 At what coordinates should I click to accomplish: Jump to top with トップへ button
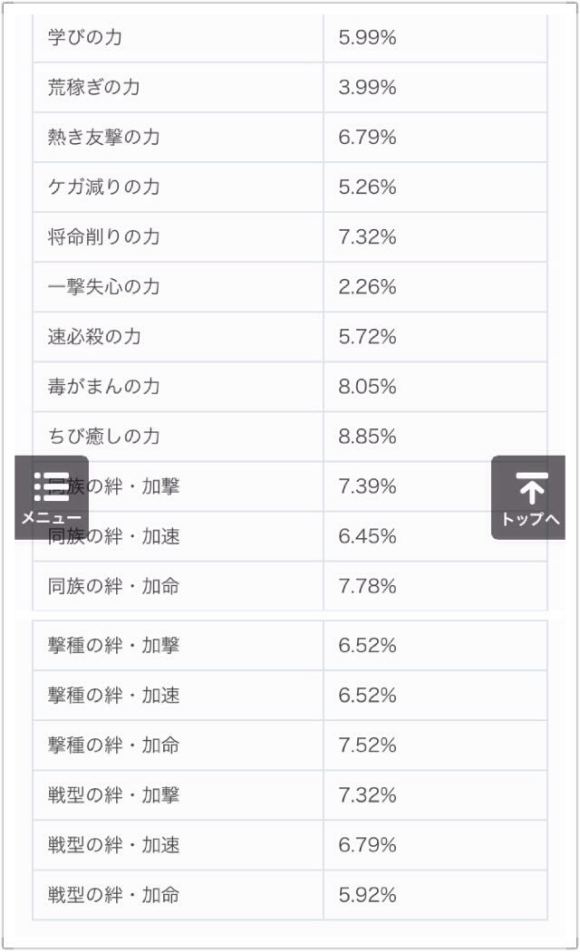(528, 497)
